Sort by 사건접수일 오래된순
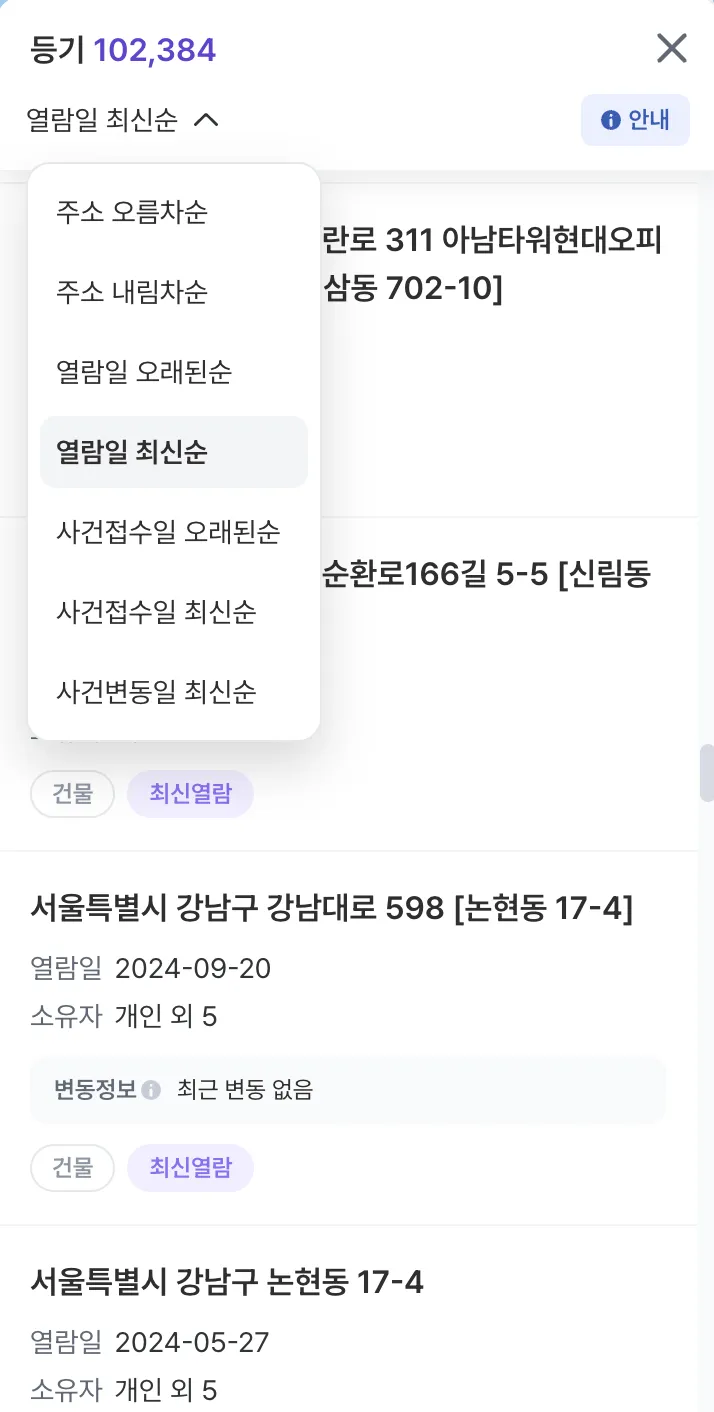Screen dimensions: 714x1412 click(168, 532)
